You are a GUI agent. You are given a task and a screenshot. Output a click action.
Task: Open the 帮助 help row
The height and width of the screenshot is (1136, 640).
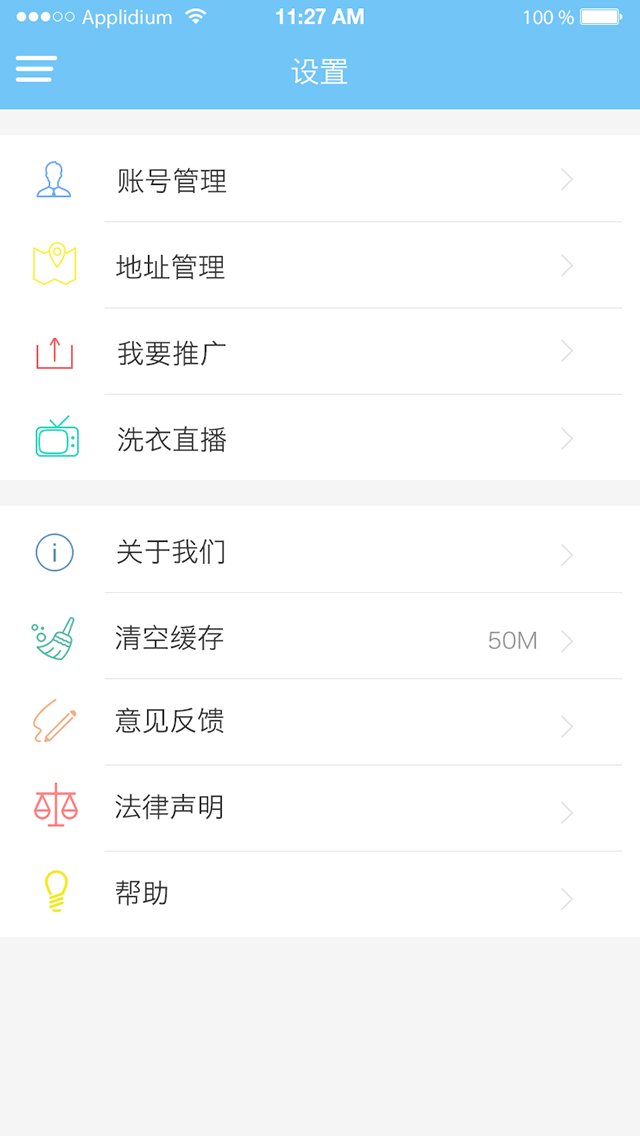coord(320,894)
